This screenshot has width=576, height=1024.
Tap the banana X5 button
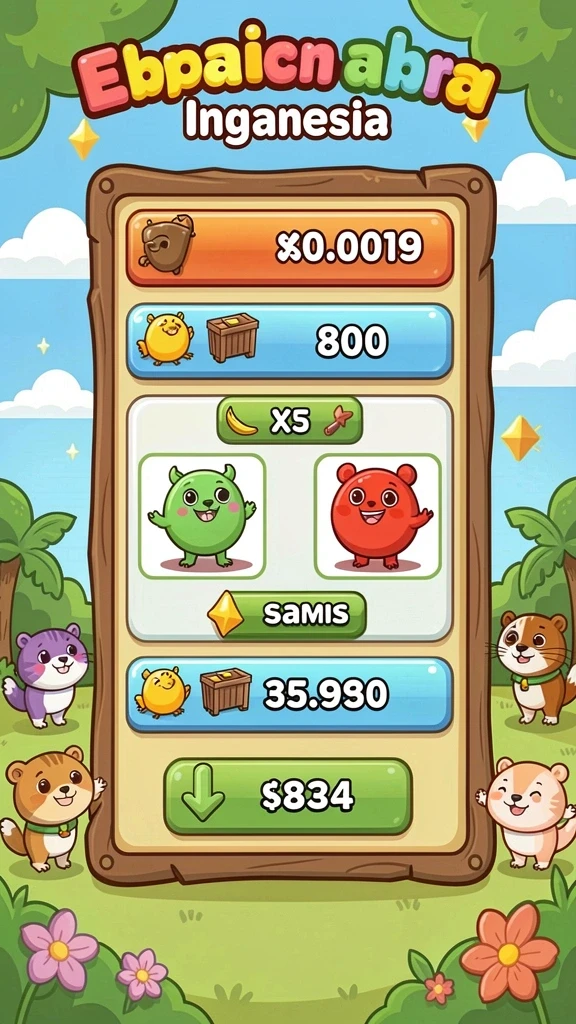tap(289, 421)
